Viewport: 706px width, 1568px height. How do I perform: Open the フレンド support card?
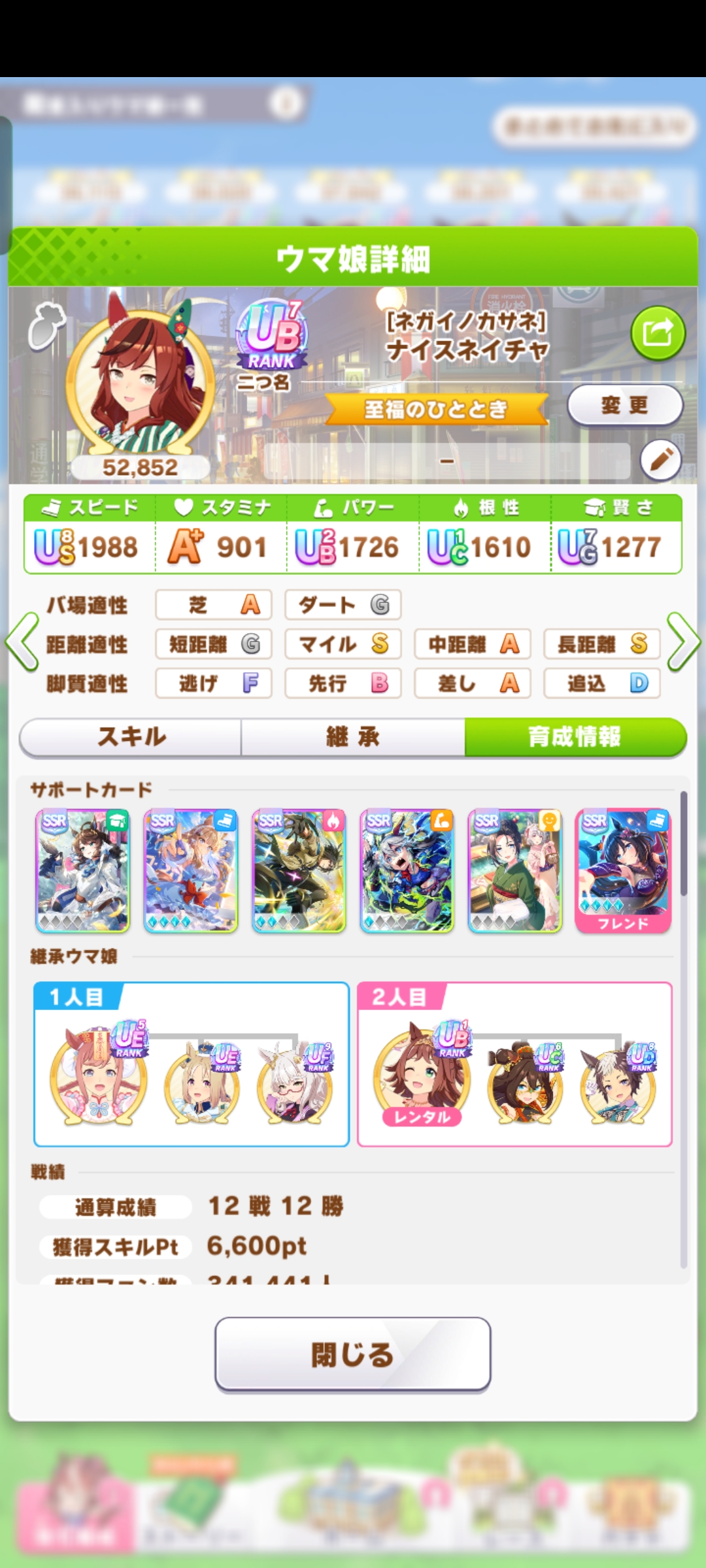(x=622, y=870)
